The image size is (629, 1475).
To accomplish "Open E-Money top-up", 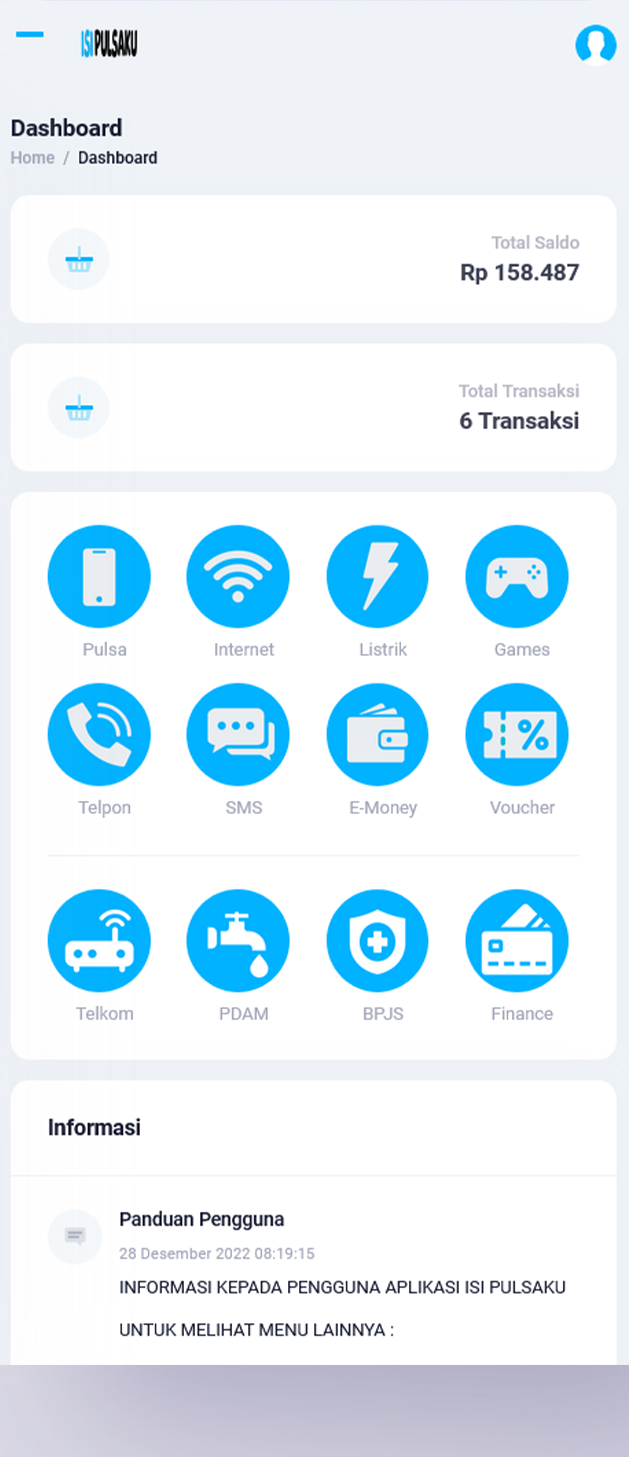I will point(377,735).
